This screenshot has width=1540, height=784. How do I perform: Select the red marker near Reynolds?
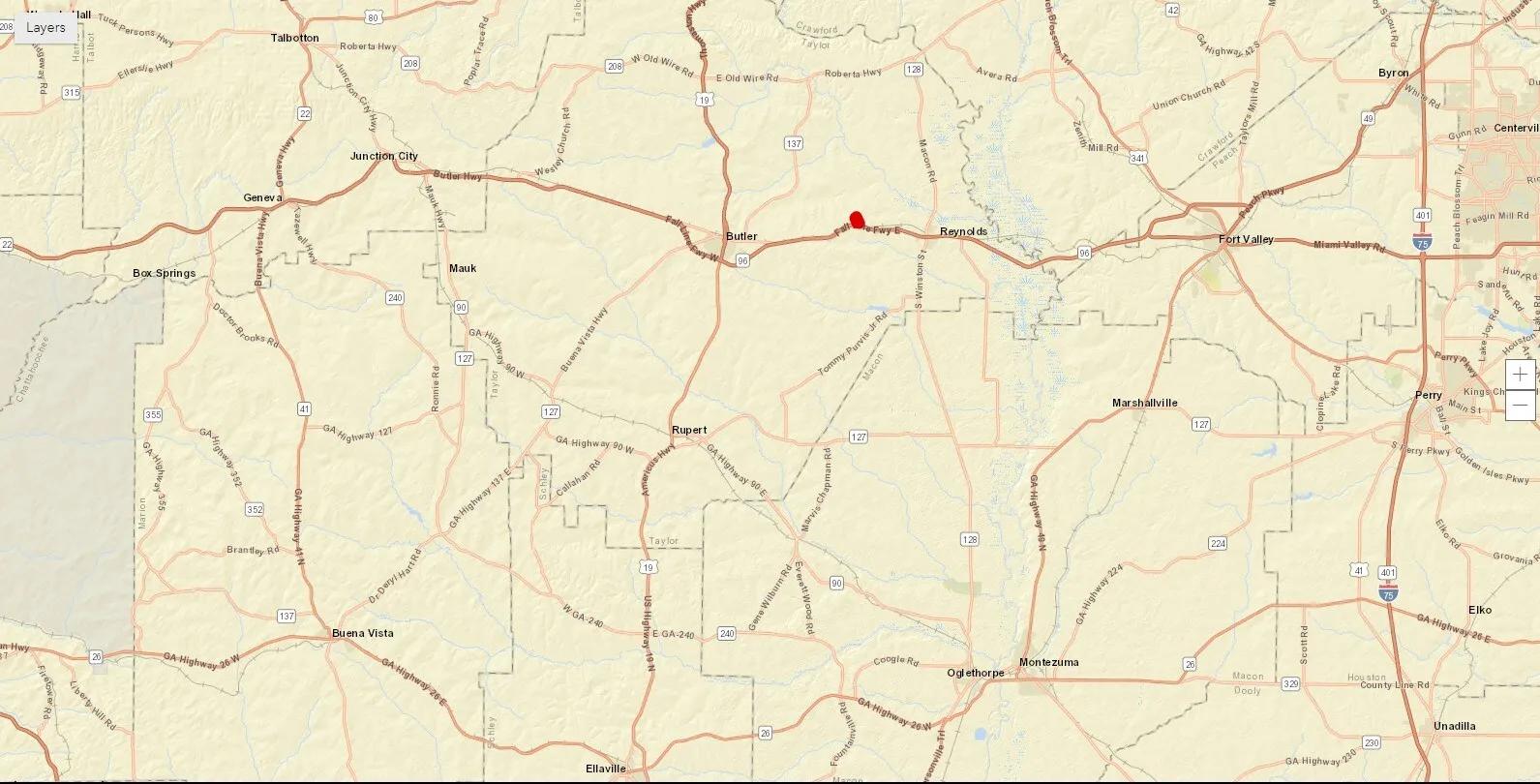click(x=857, y=221)
